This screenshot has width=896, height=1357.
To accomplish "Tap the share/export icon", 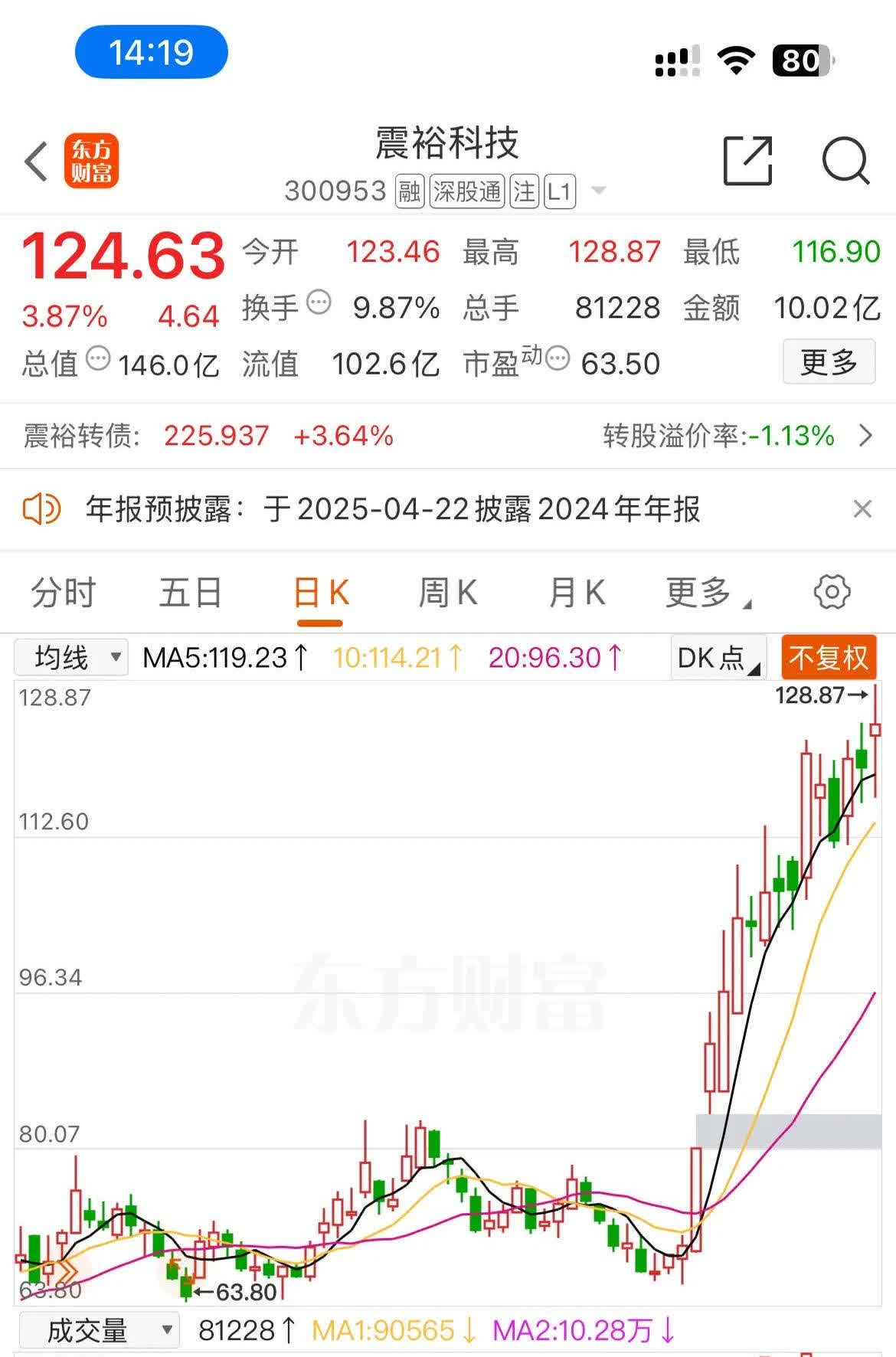I will click(748, 162).
